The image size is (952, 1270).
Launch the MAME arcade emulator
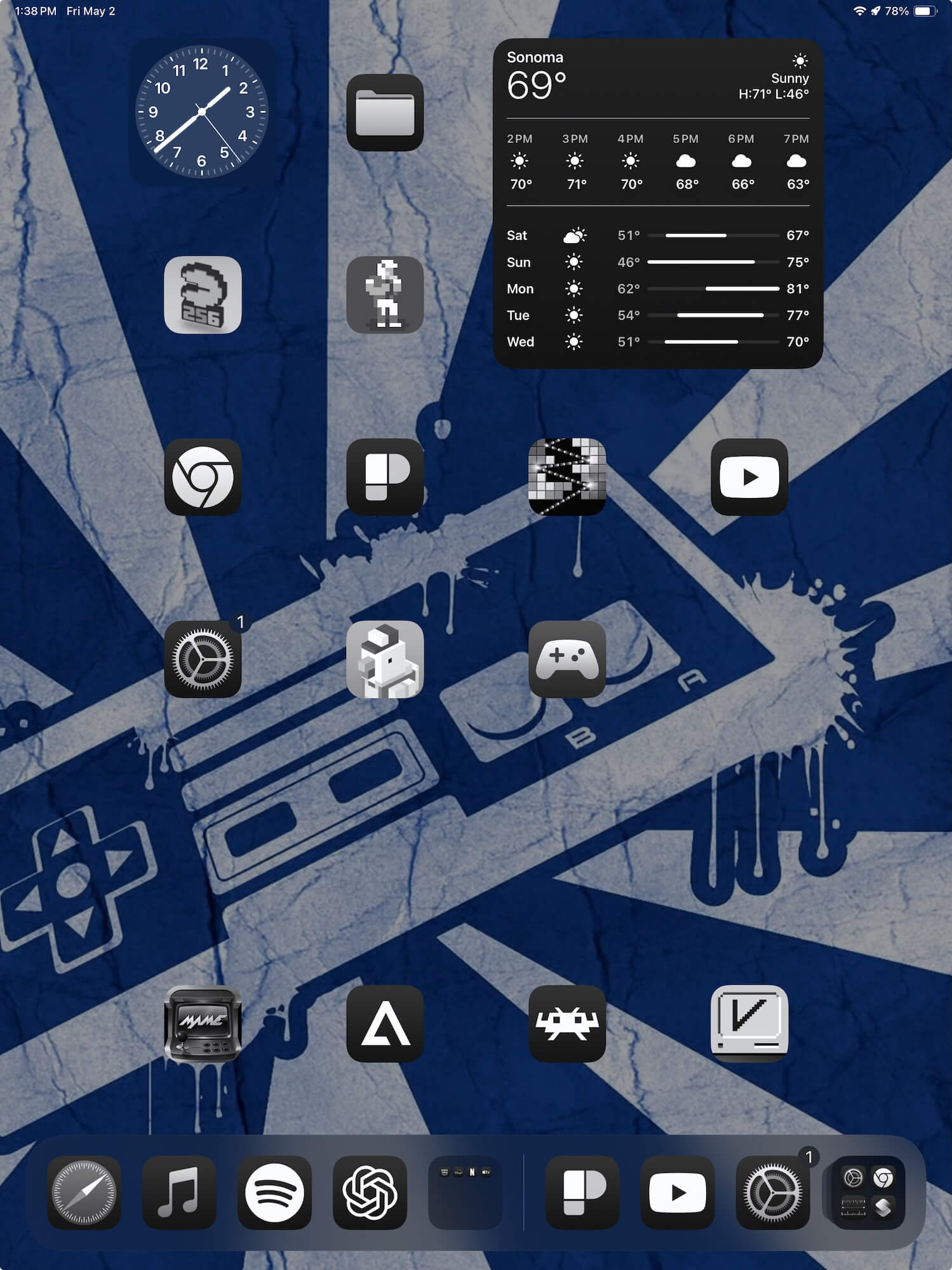click(x=203, y=1024)
